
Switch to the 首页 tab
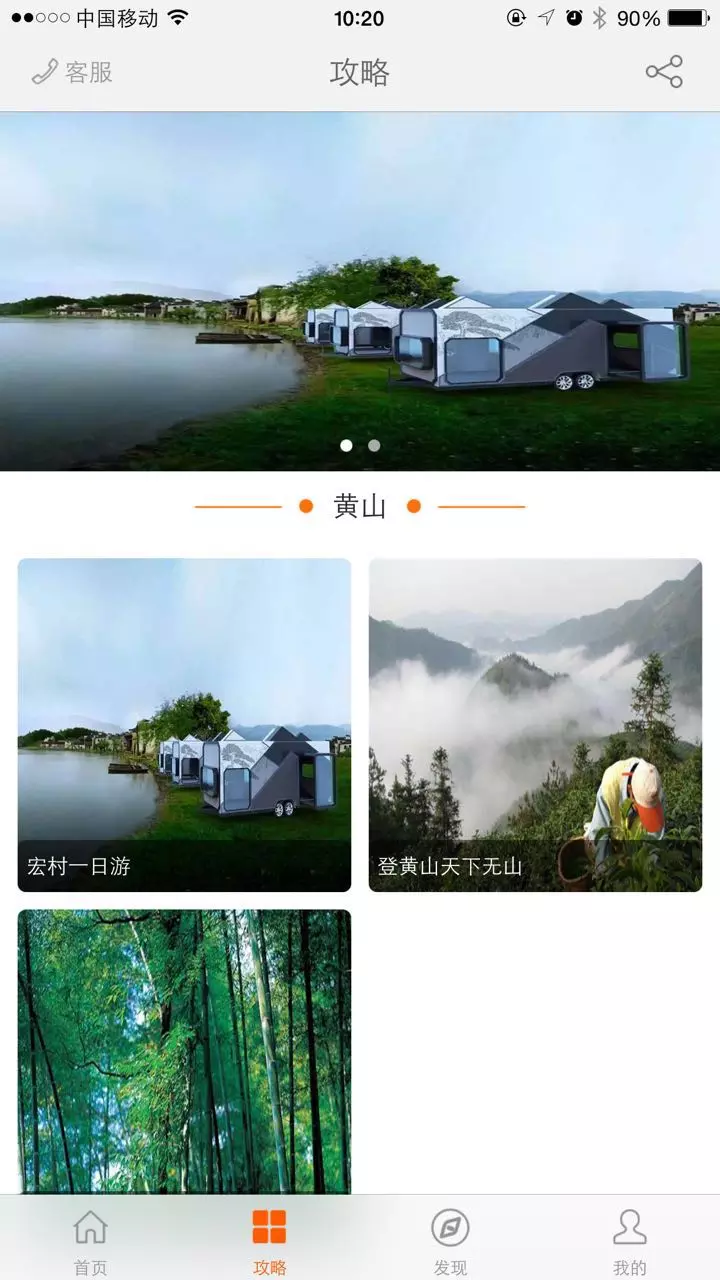click(90, 1240)
